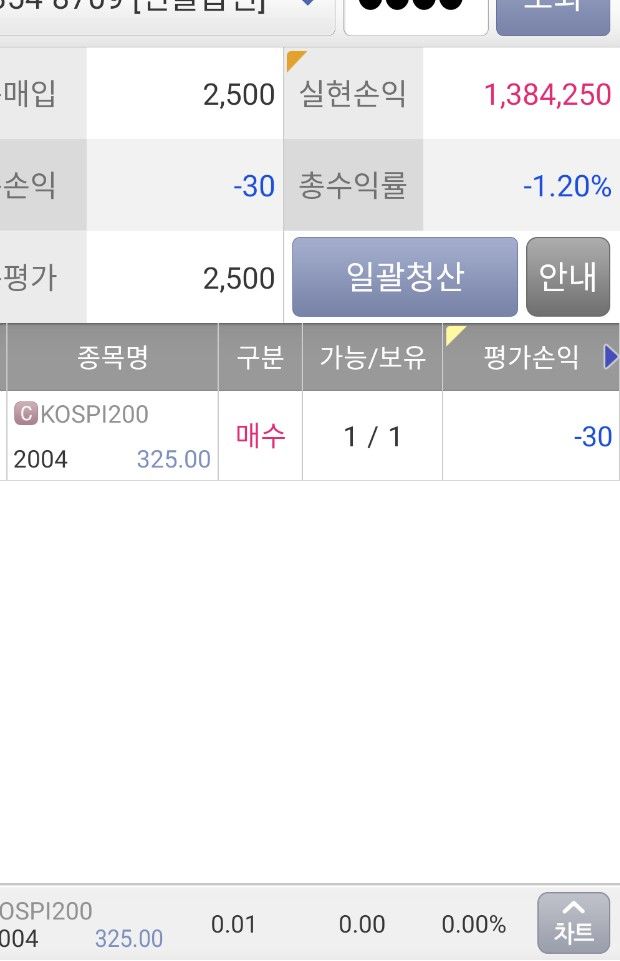
Task: Open the 안내 info button
Action: [x=567, y=277]
